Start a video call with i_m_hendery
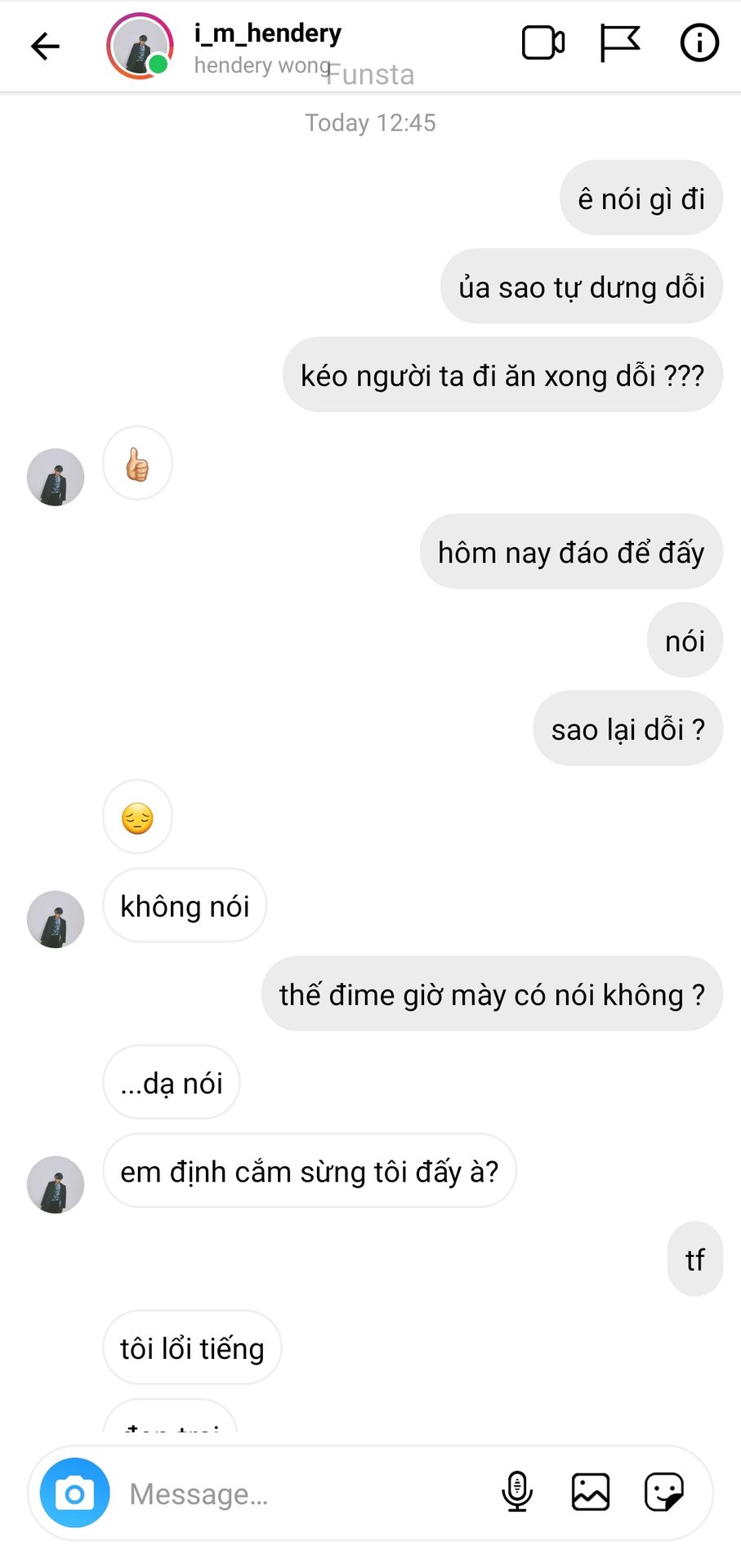Viewport: 741px width, 1568px height. pyautogui.click(x=543, y=43)
